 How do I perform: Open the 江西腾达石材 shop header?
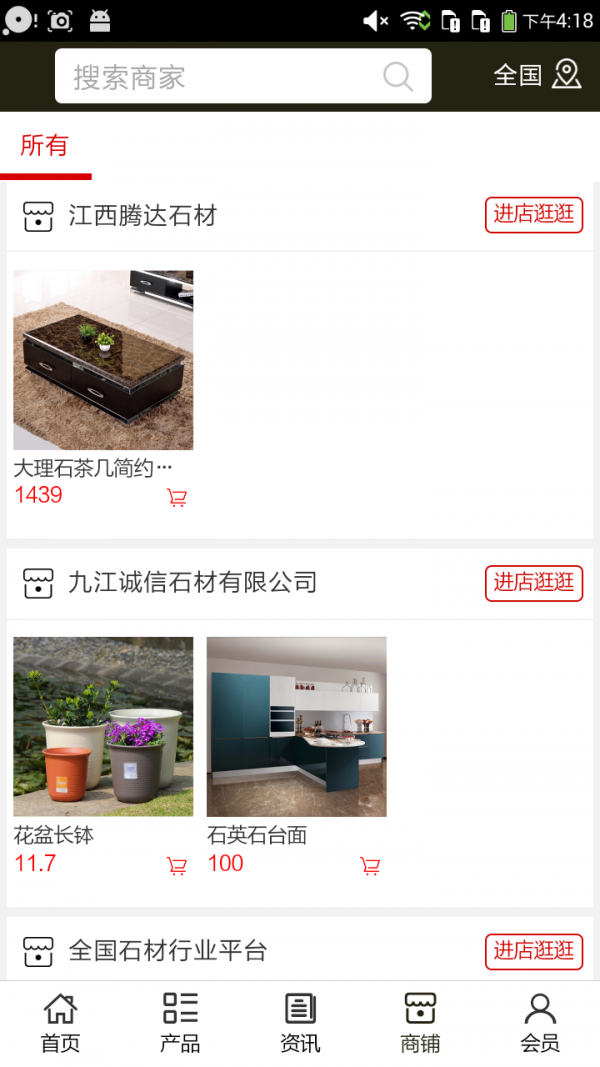coord(143,216)
